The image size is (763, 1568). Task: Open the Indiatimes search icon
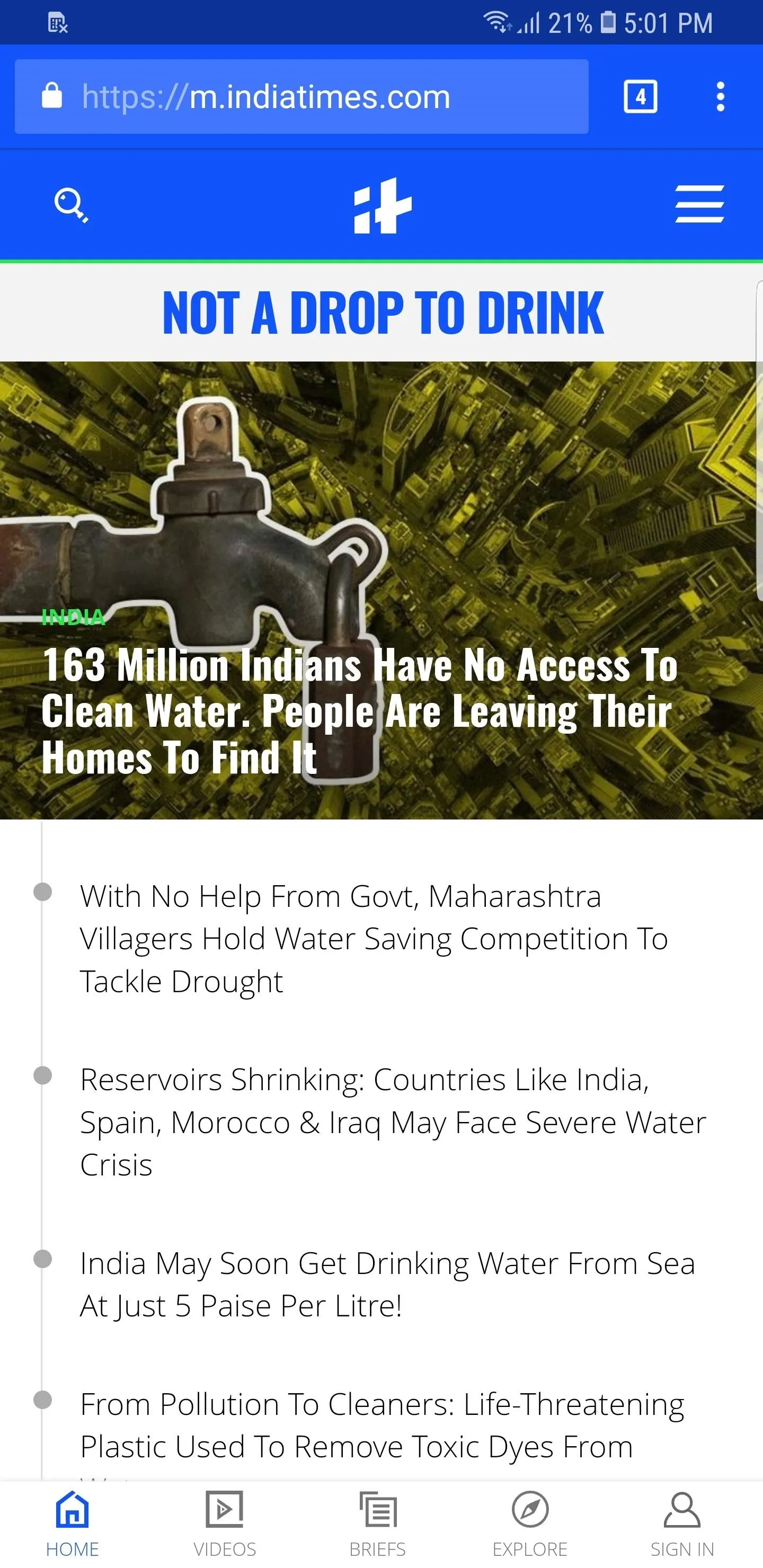click(x=71, y=205)
